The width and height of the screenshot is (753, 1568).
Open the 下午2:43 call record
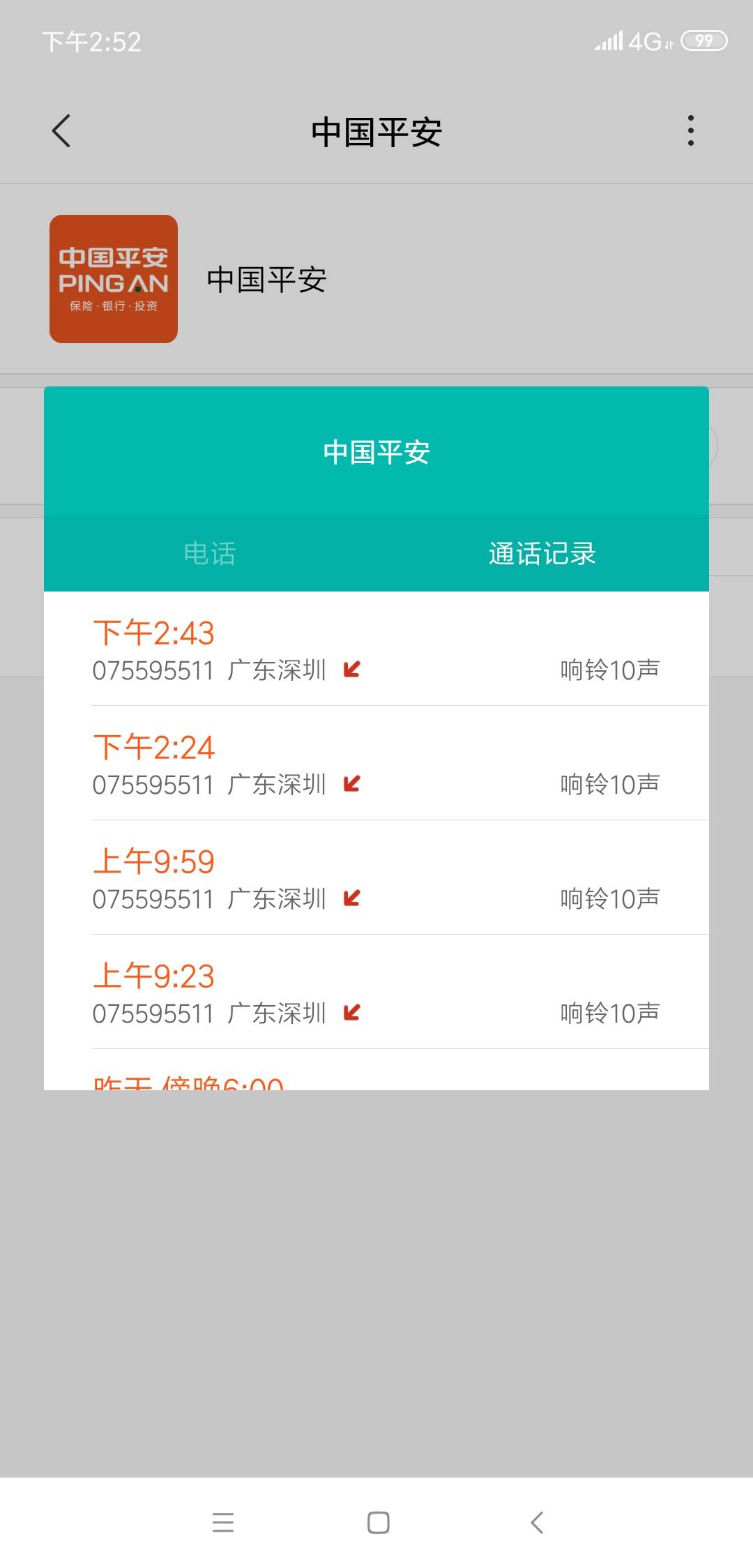376,649
